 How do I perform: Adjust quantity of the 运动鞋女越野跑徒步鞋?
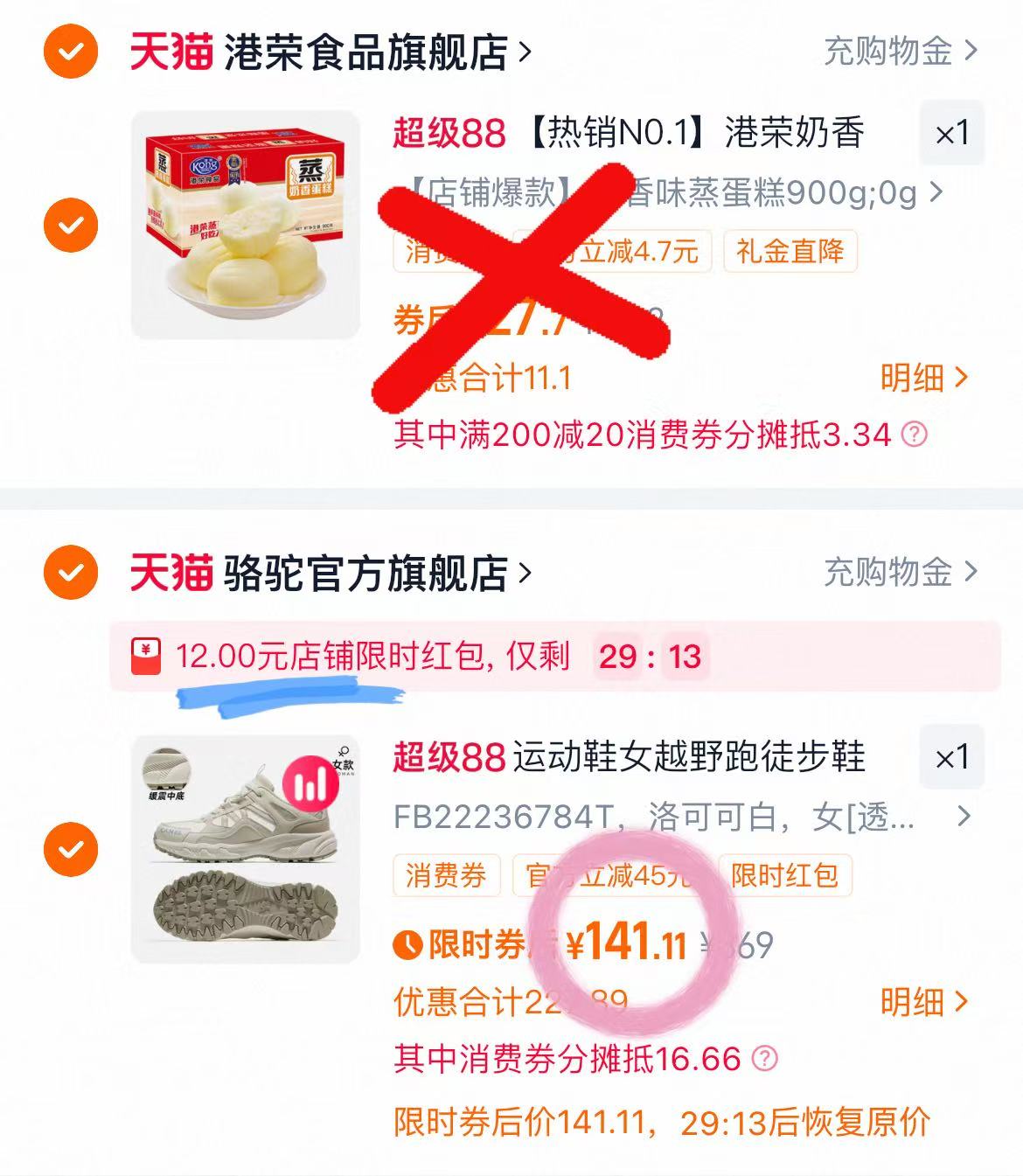(x=951, y=757)
